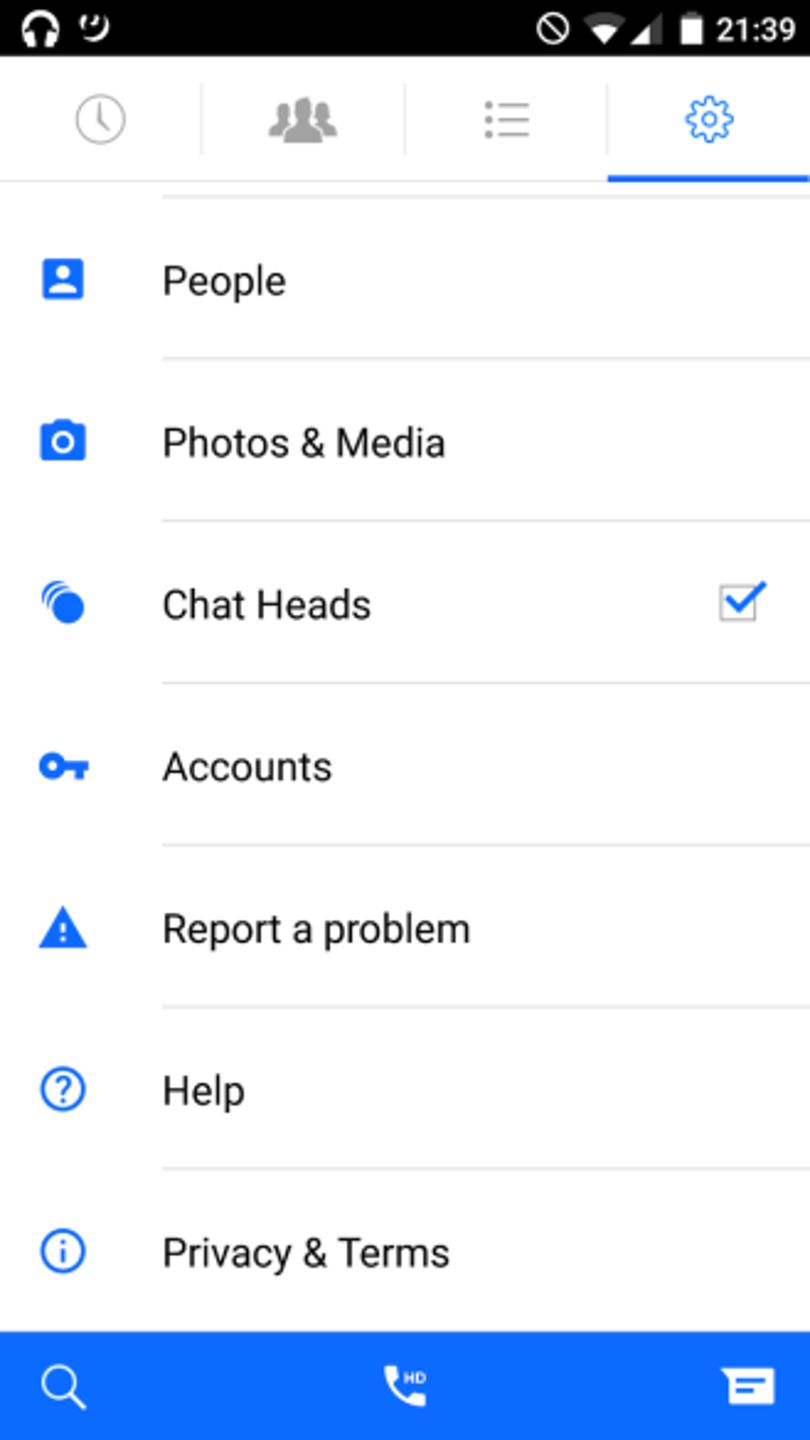Open Report a problem
The width and height of the screenshot is (810, 1440).
[405, 928]
